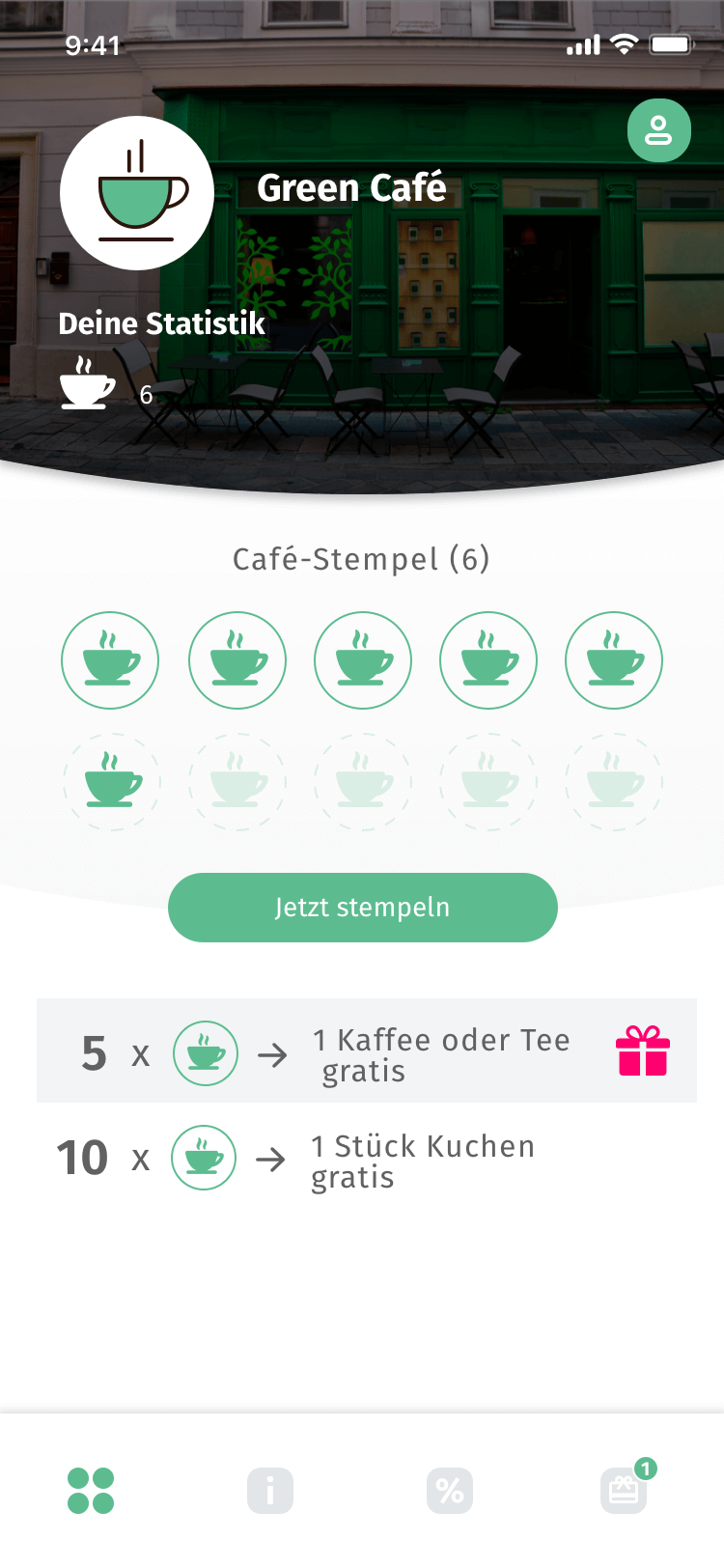Viewport: 724px width, 1568px height.
Task: Redeem the free Kaffee oder Tee gift
Action: (x=643, y=1050)
